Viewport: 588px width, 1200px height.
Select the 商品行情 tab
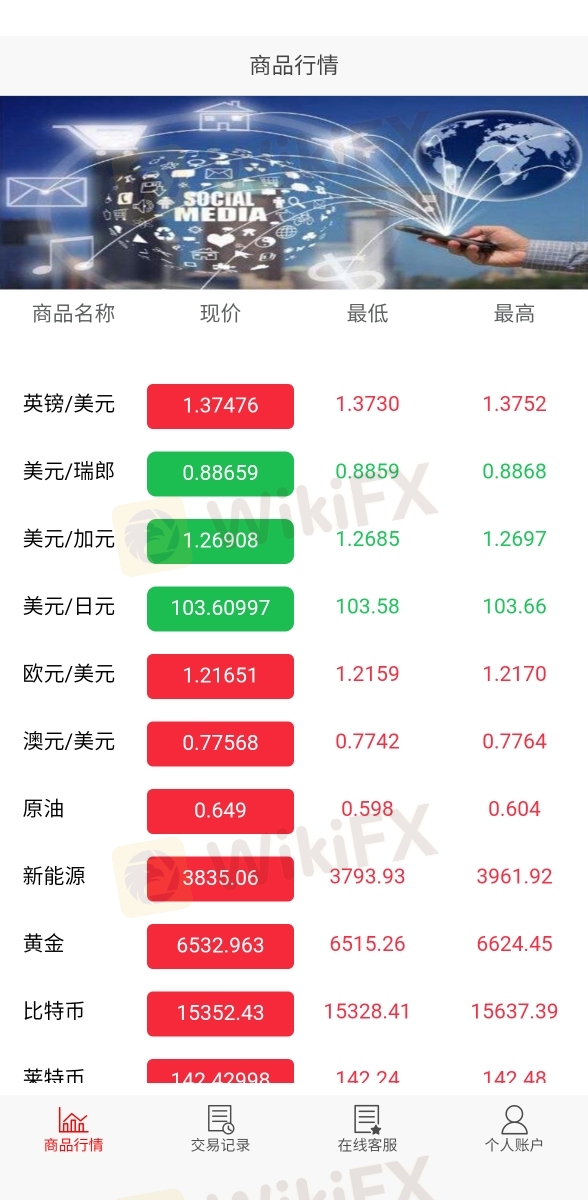pyautogui.click(x=73, y=1130)
